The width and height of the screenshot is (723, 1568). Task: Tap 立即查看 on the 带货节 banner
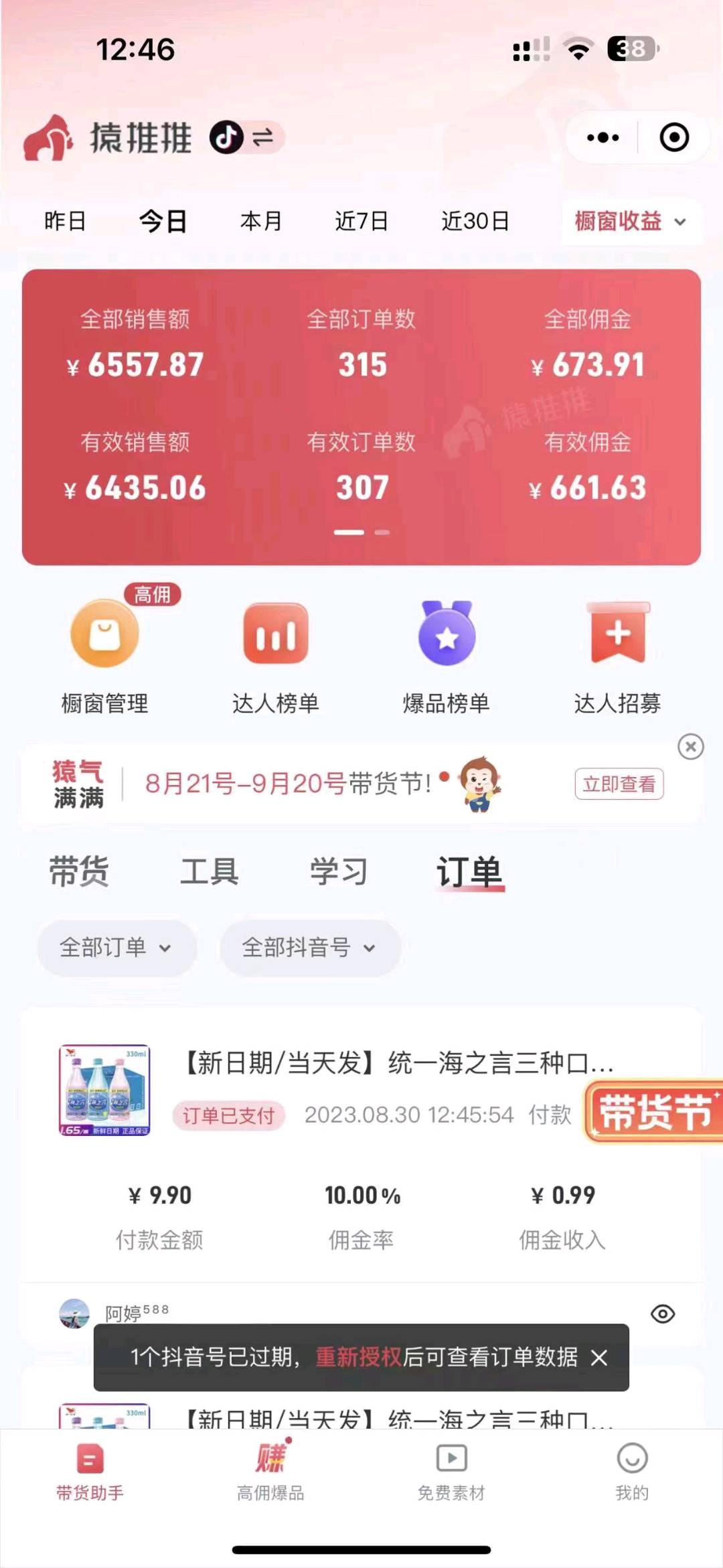[619, 784]
